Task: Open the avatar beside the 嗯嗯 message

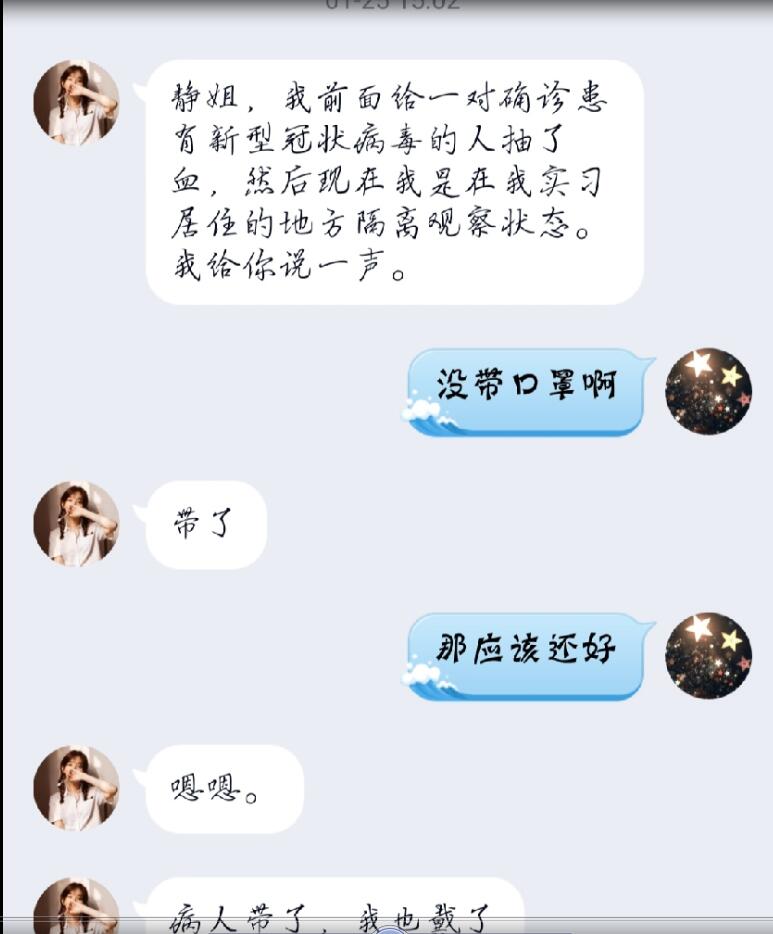Action: click(76, 787)
